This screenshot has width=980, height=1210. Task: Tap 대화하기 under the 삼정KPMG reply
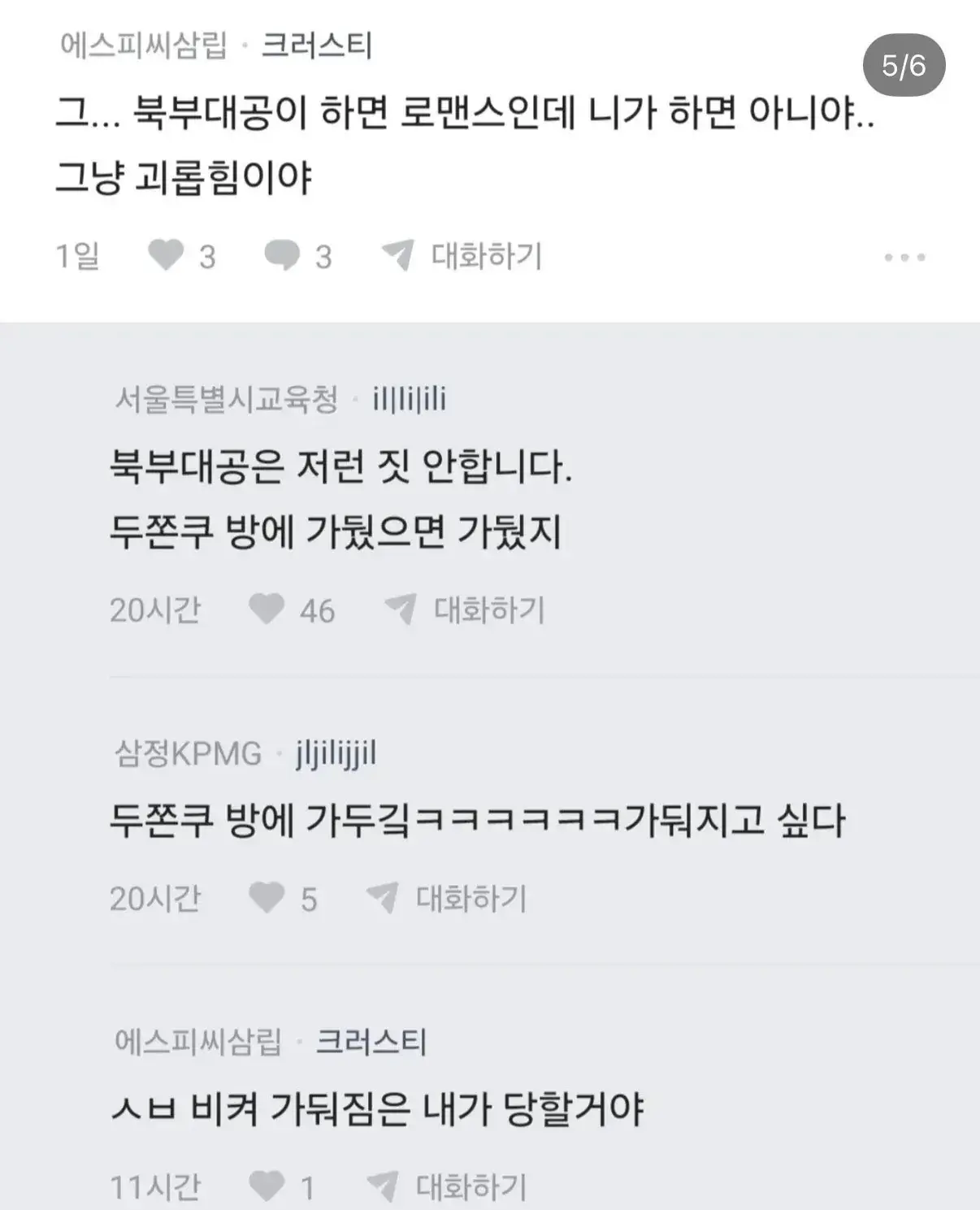click(x=448, y=899)
